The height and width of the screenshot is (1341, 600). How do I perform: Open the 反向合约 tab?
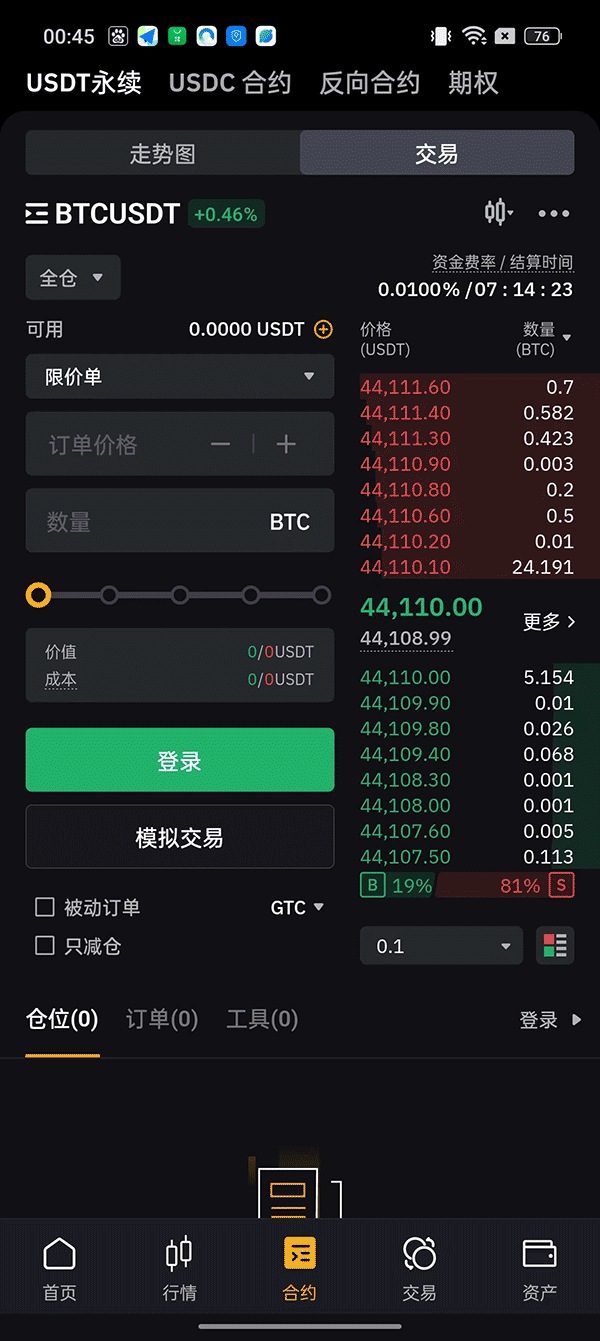point(369,82)
